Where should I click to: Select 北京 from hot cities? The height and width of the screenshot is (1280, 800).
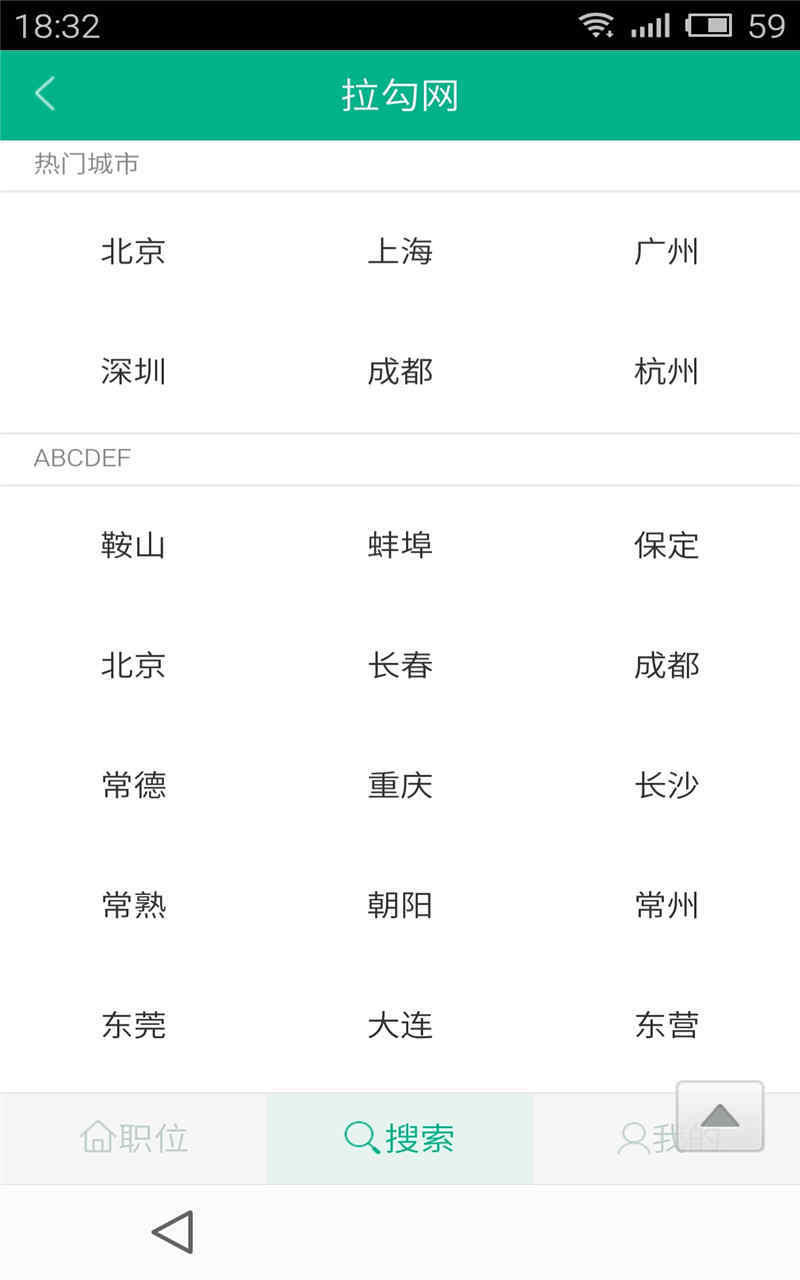[133, 253]
